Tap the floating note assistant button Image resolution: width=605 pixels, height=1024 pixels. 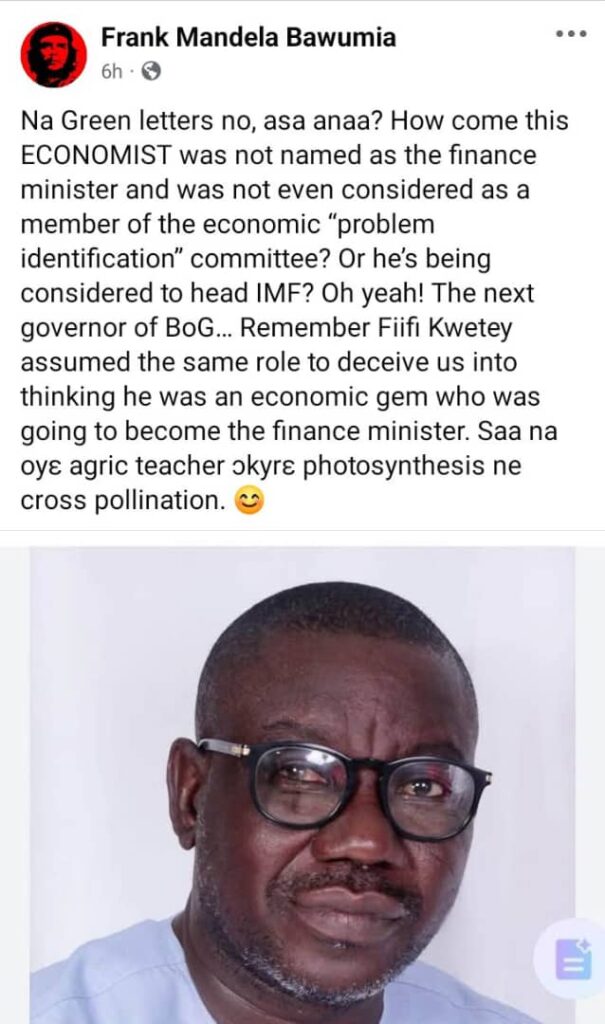pyautogui.click(x=573, y=959)
